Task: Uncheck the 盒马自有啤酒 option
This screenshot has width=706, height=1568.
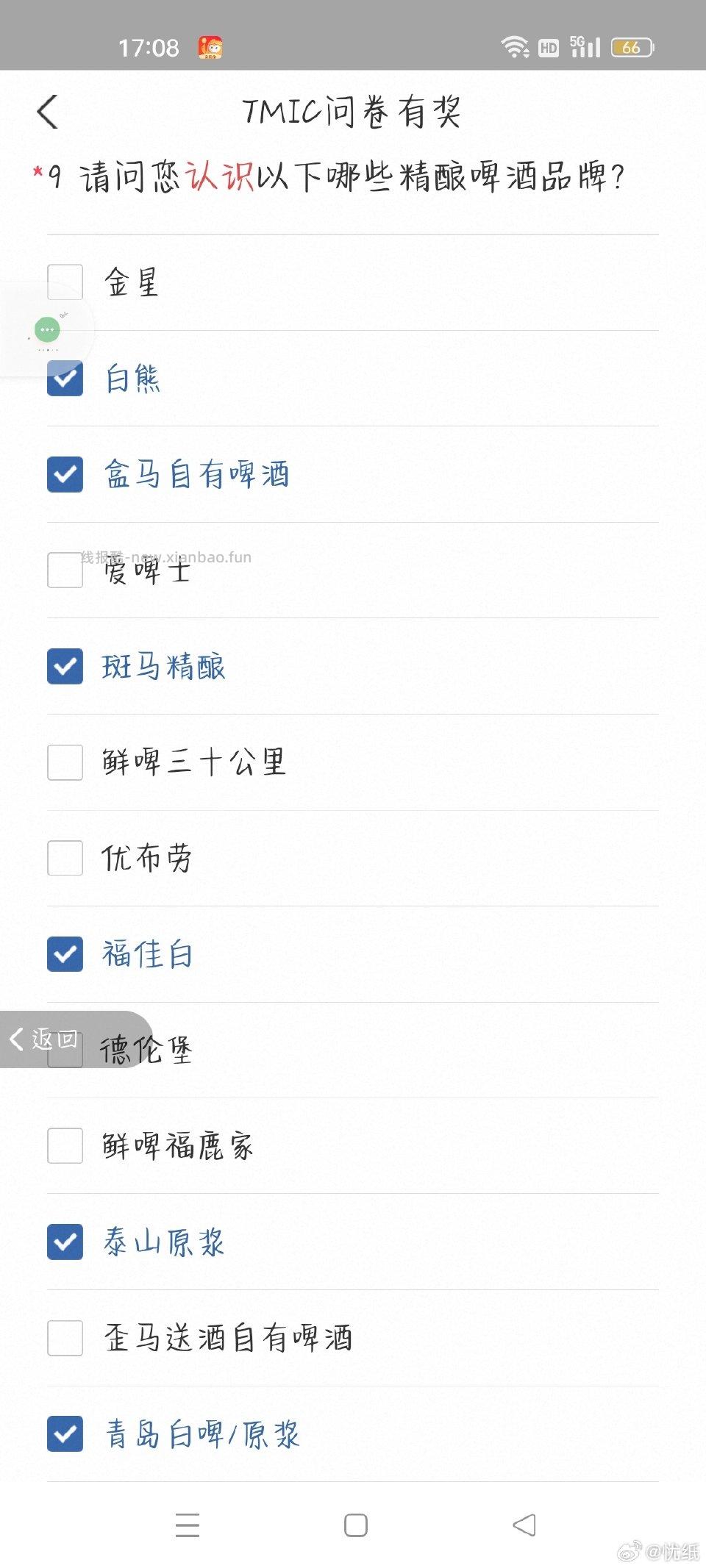Action: (x=64, y=475)
